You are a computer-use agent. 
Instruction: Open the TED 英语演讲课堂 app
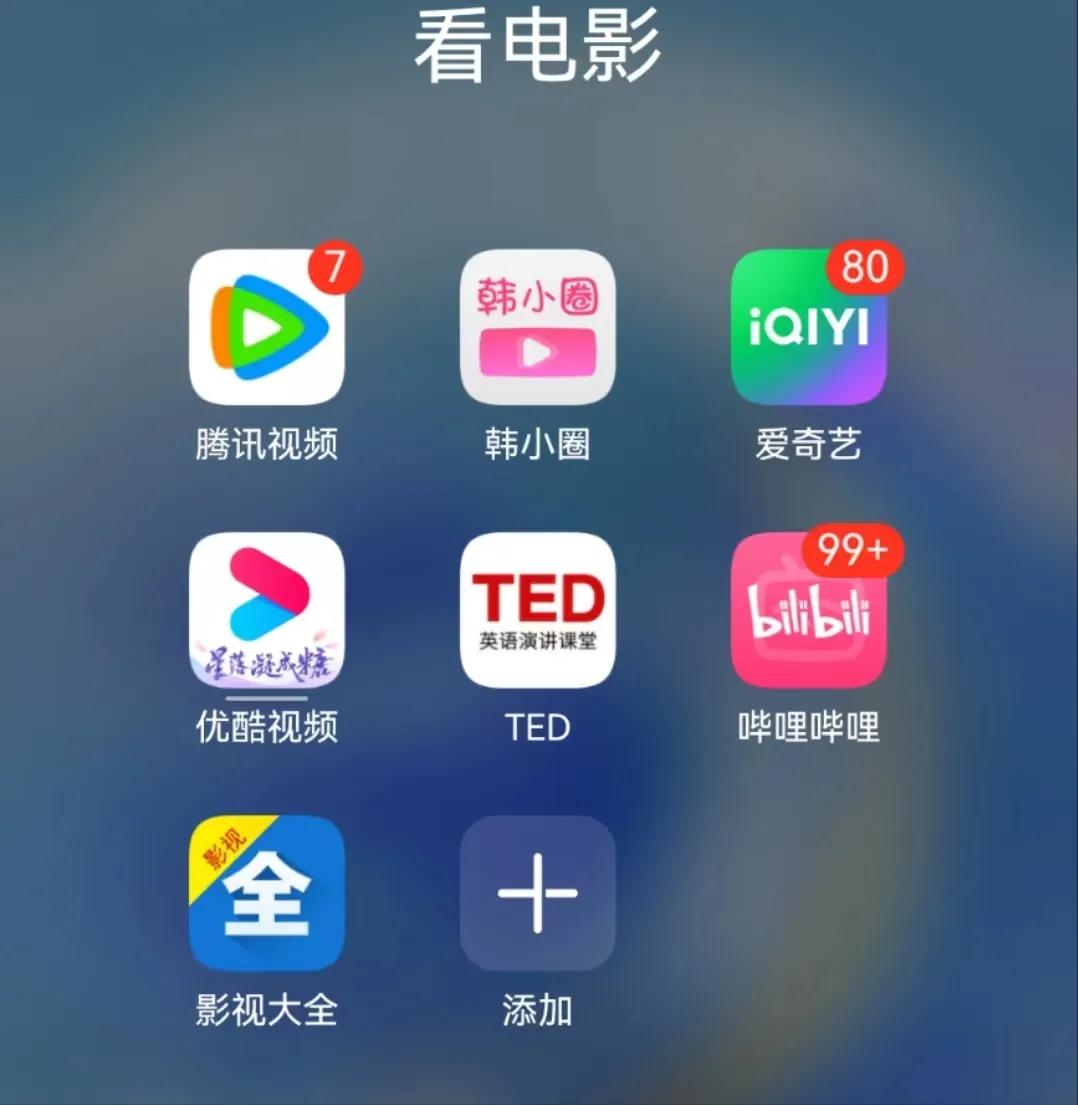537,613
